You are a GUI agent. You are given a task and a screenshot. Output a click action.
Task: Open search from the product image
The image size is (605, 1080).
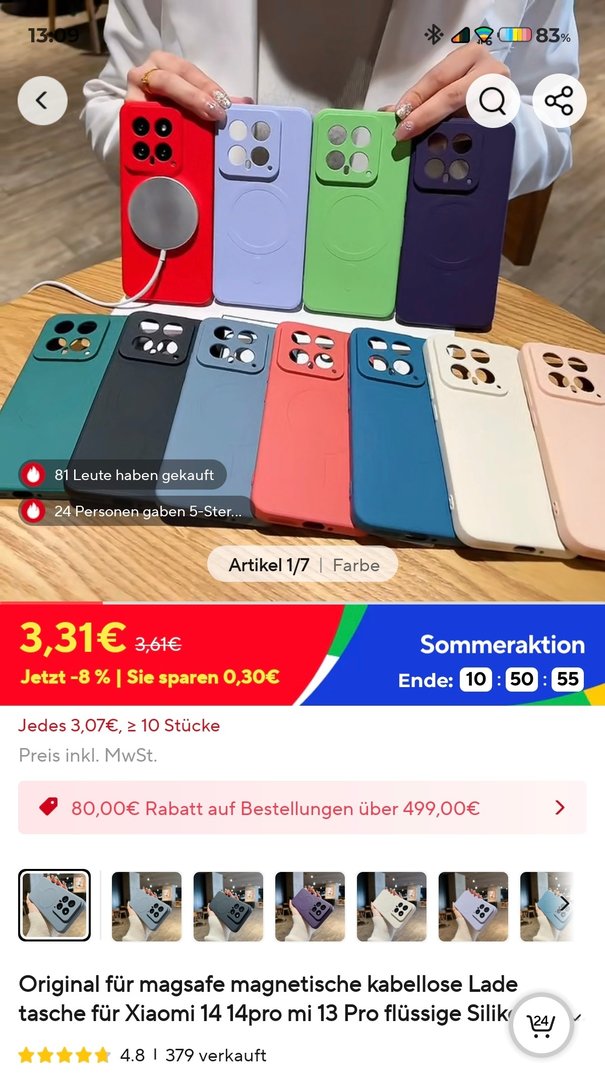pos(492,101)
